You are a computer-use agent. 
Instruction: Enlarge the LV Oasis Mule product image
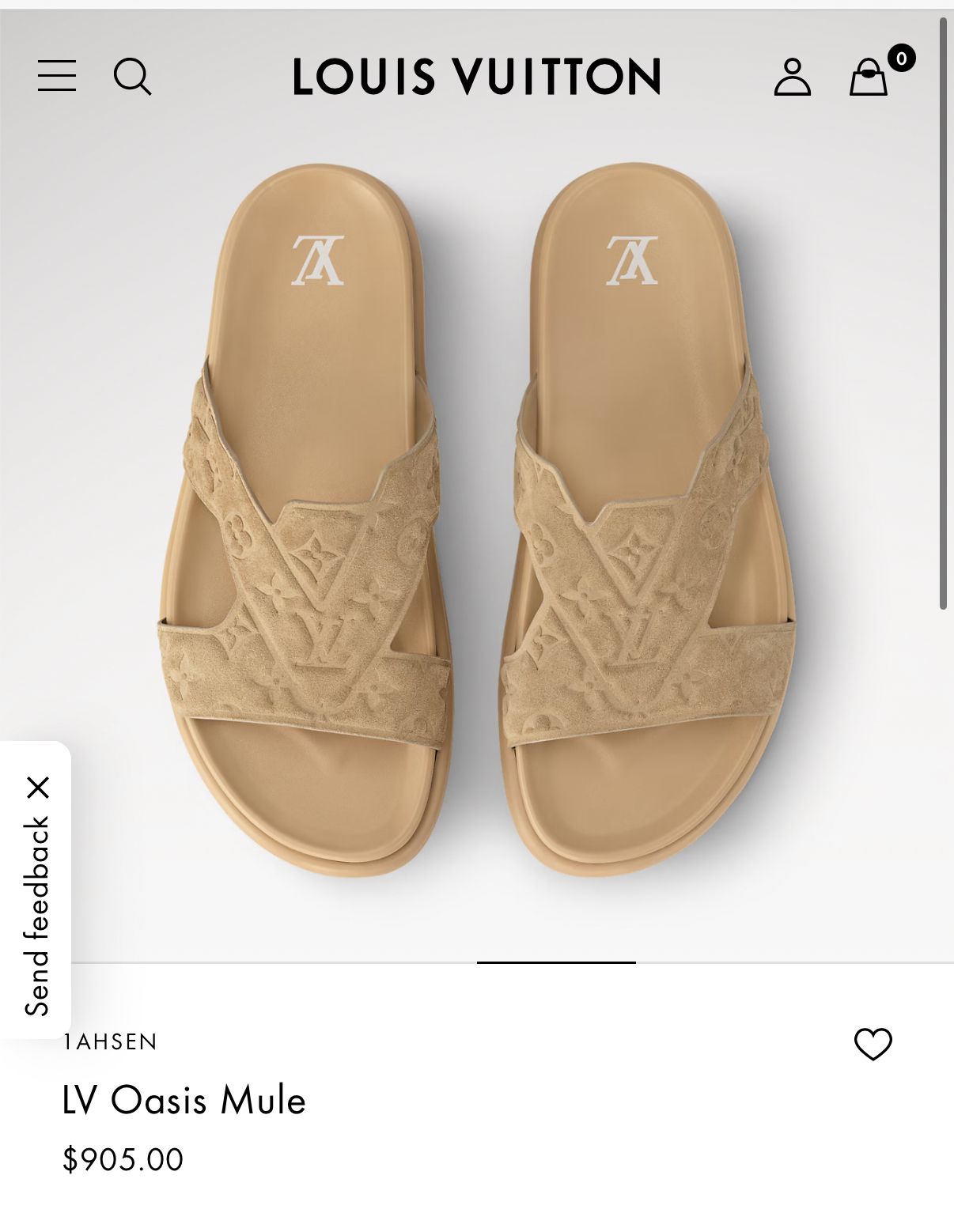click(477, 522)
